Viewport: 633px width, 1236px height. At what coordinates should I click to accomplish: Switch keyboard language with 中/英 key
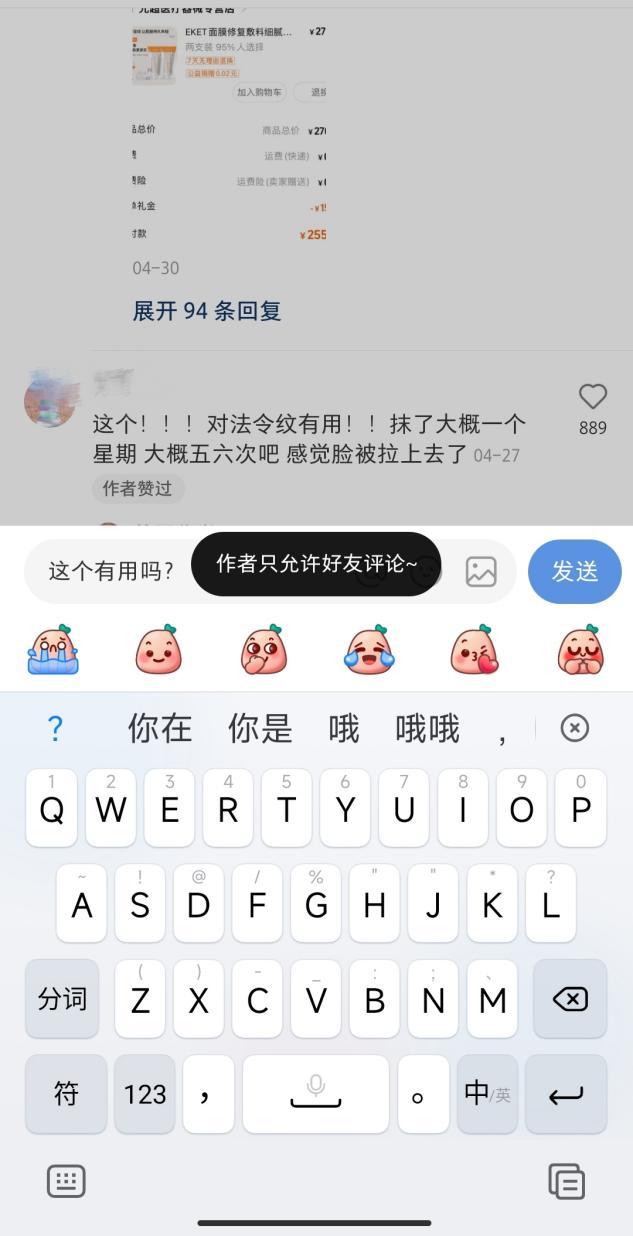tap(487, 1094)
